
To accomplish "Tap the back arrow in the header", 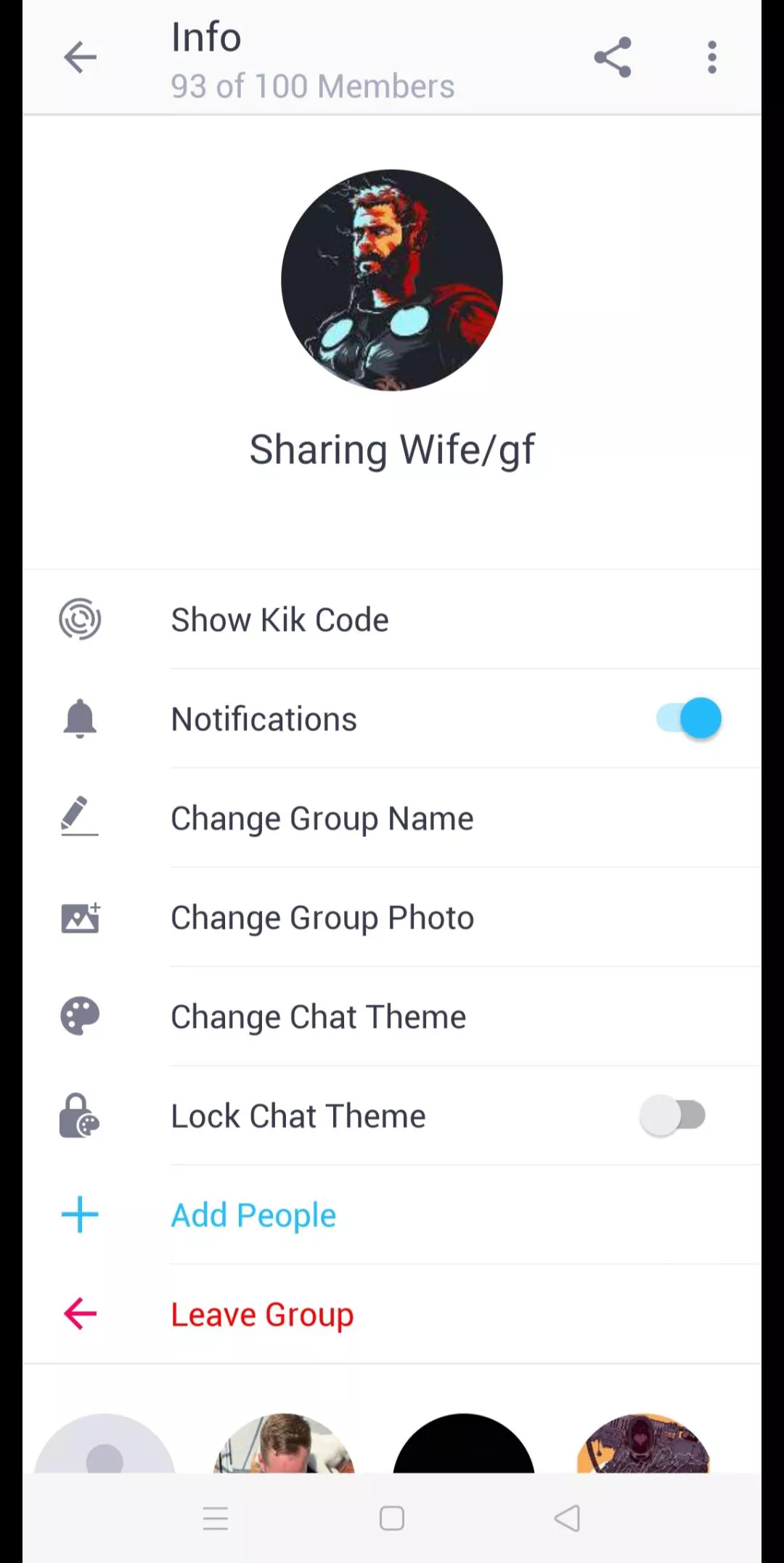I will coord(80,57).
